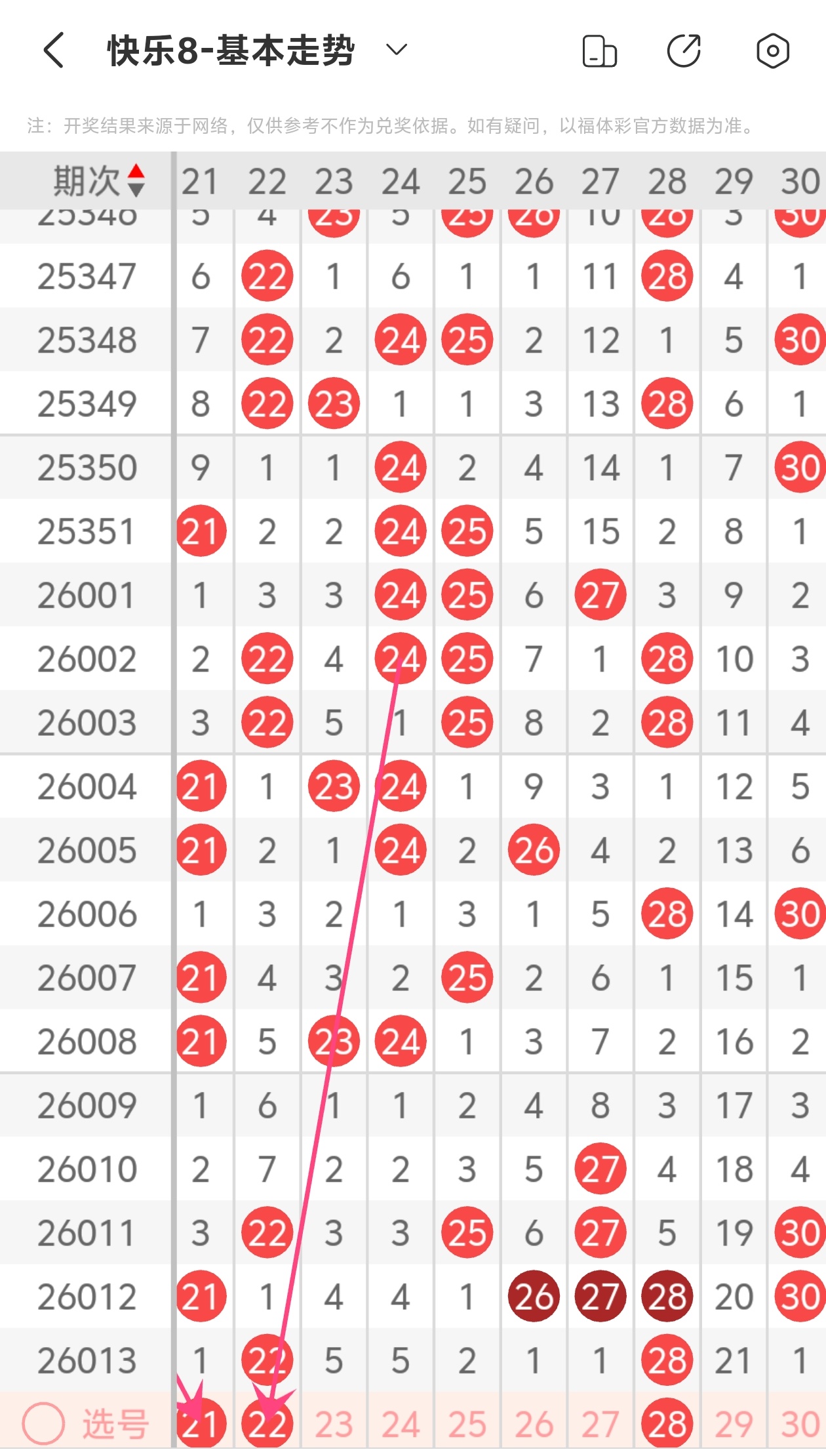826x1456 pixels.
Task: Open chart settings hexagon icon
Action: [x=772, y=51]
